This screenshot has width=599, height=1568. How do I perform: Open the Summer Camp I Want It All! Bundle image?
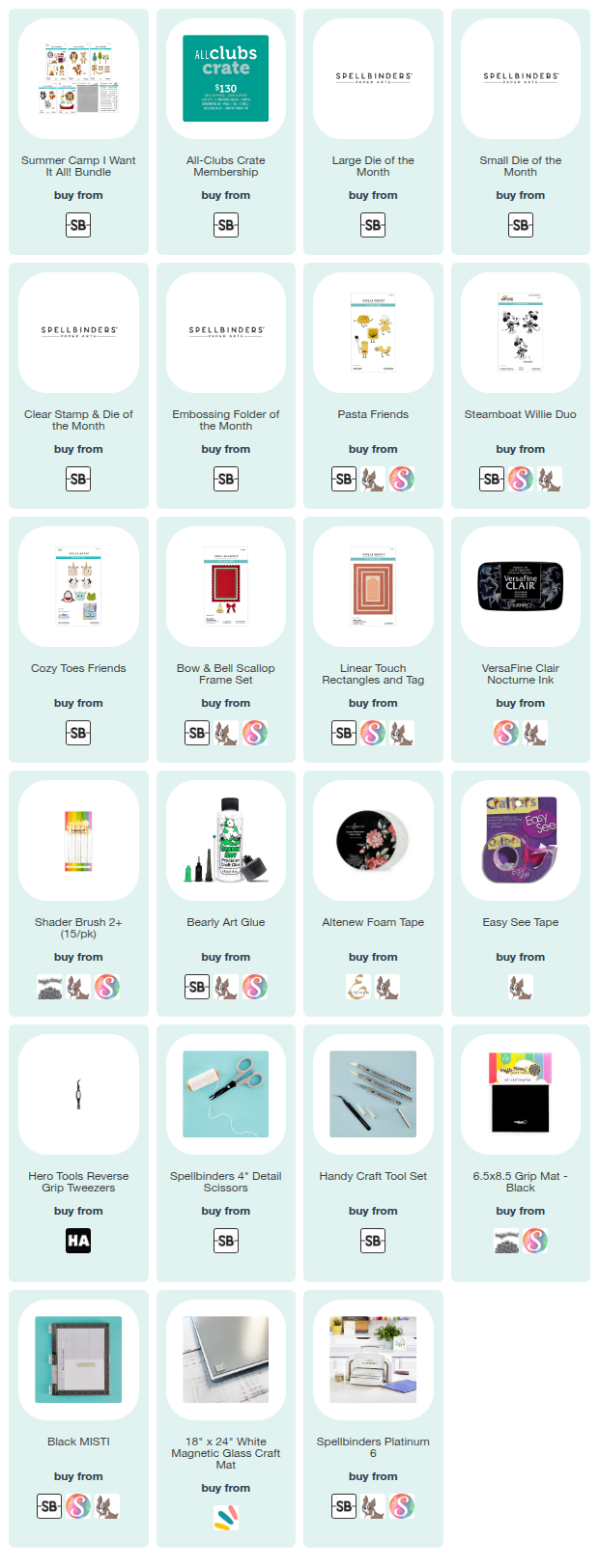[78, 79]
